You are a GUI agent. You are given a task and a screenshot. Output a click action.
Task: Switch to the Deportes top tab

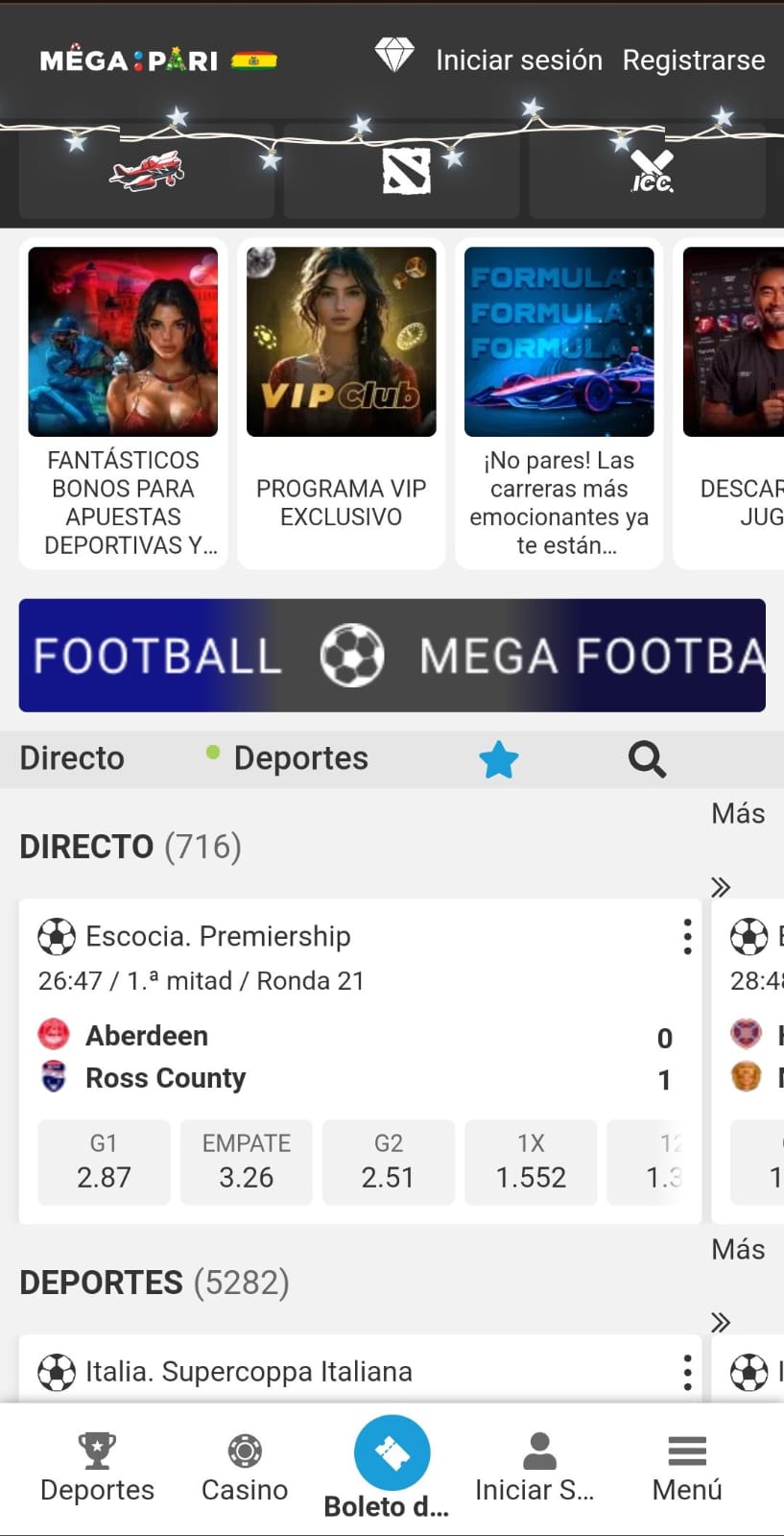tap(299, 758)
